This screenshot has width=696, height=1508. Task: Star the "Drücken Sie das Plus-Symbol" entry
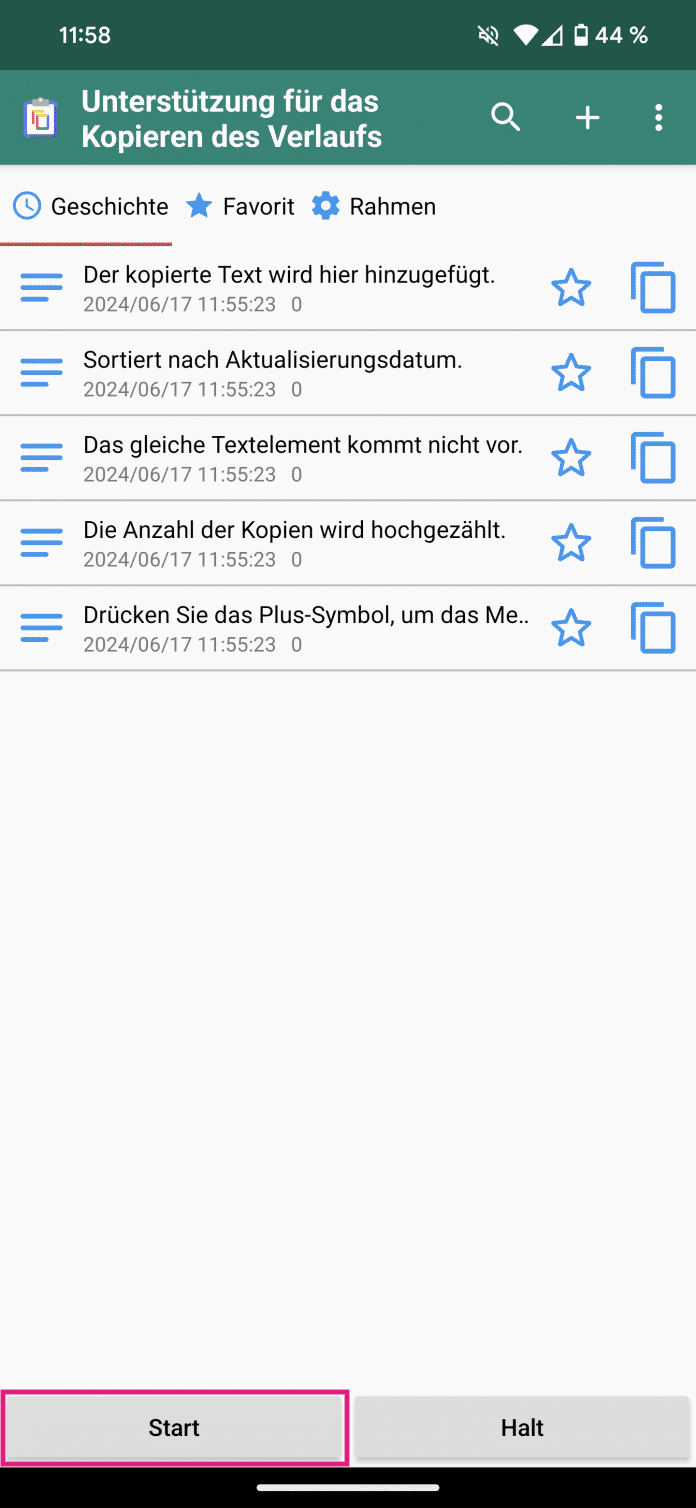[571, 628]
